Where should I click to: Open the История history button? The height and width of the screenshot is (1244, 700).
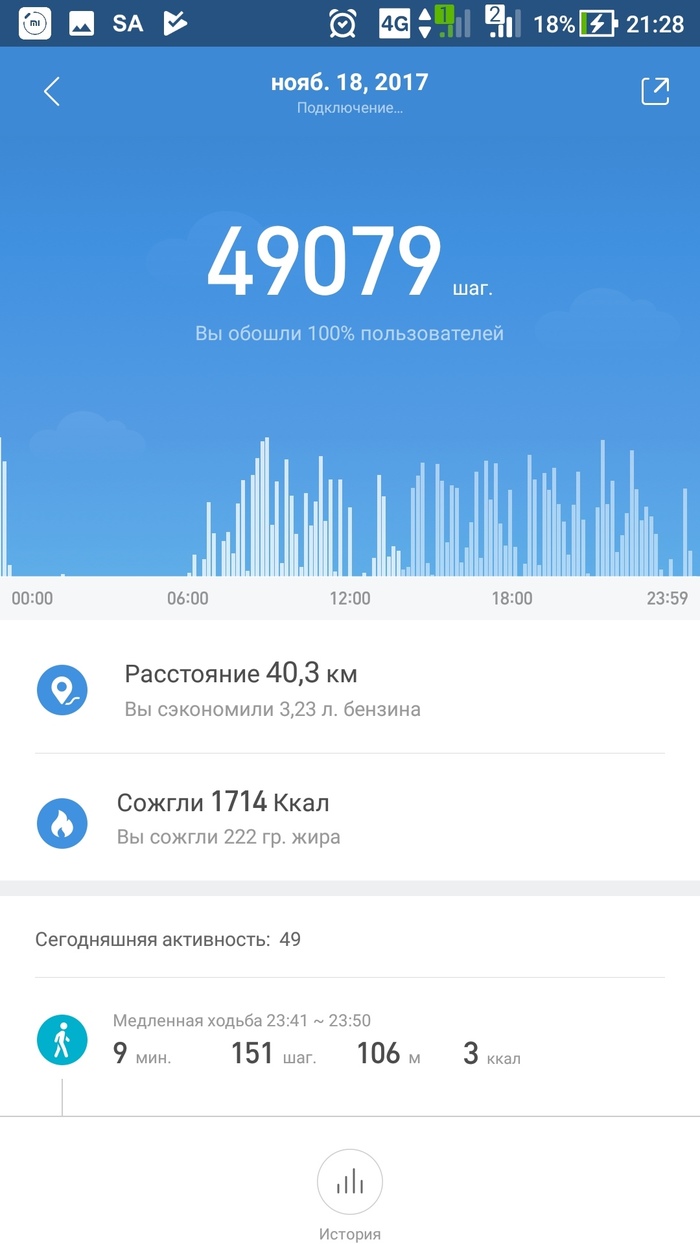350,1184
